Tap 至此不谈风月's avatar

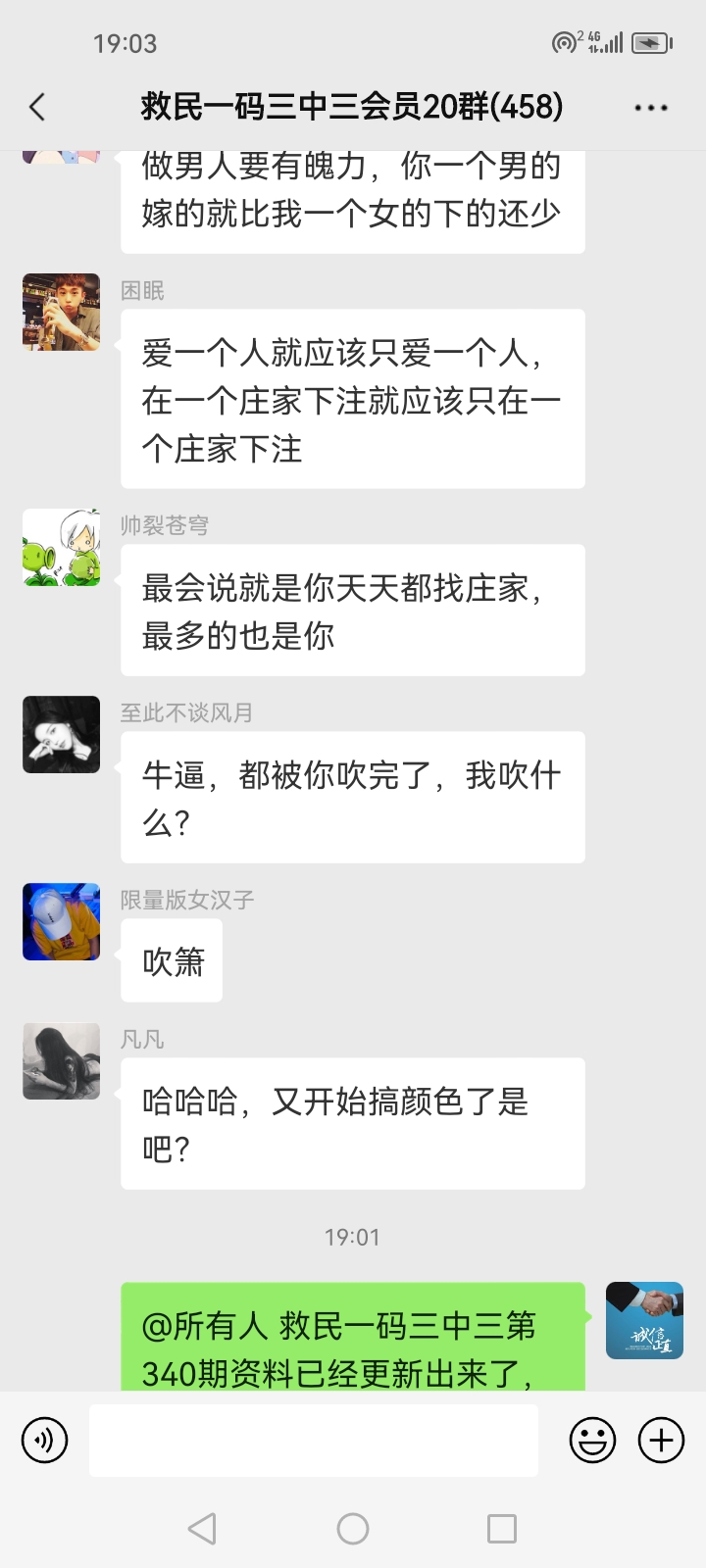coord(62,735)
